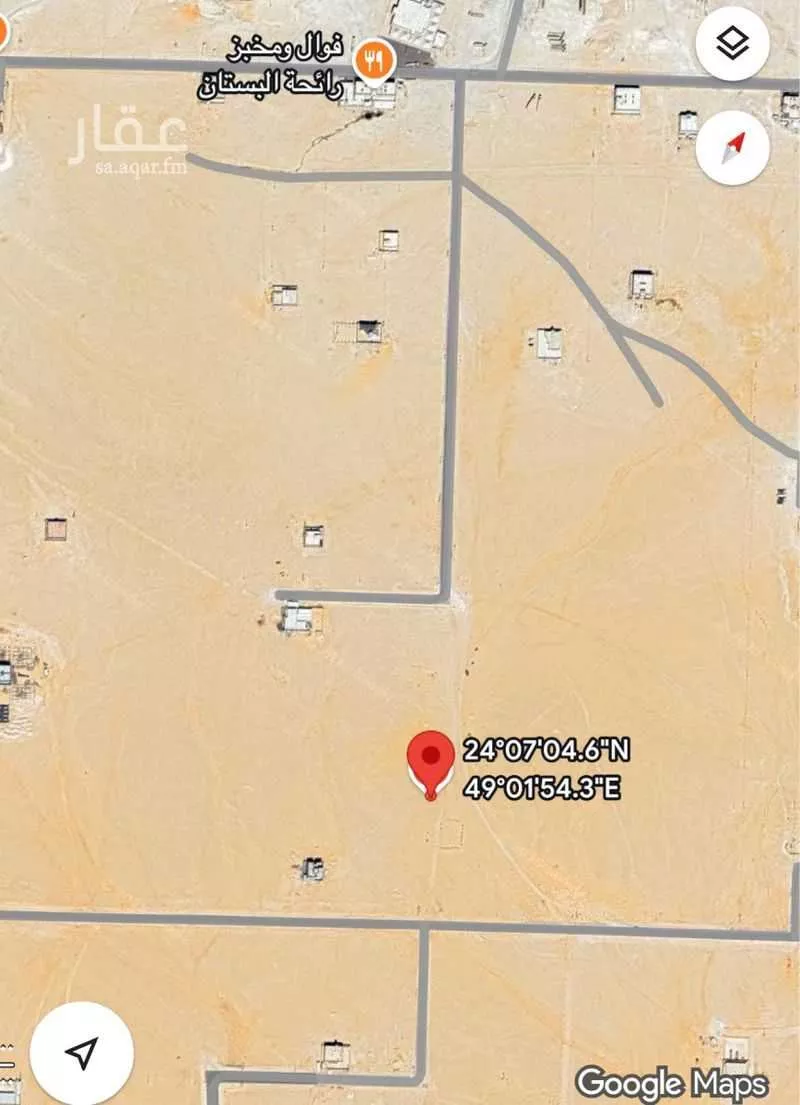Open the map layers selector
This screenshot has height=1105, width=800.
(x=732, y=44)
